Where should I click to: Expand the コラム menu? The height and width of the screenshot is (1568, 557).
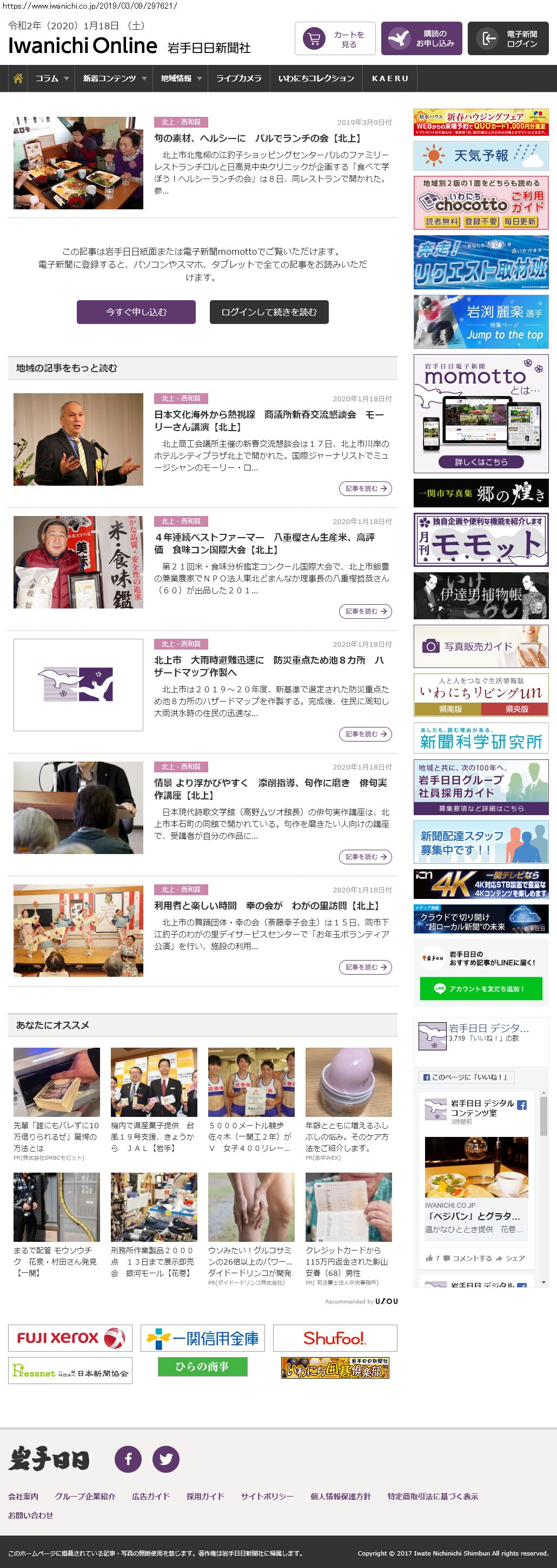click(x=52, y=78)
